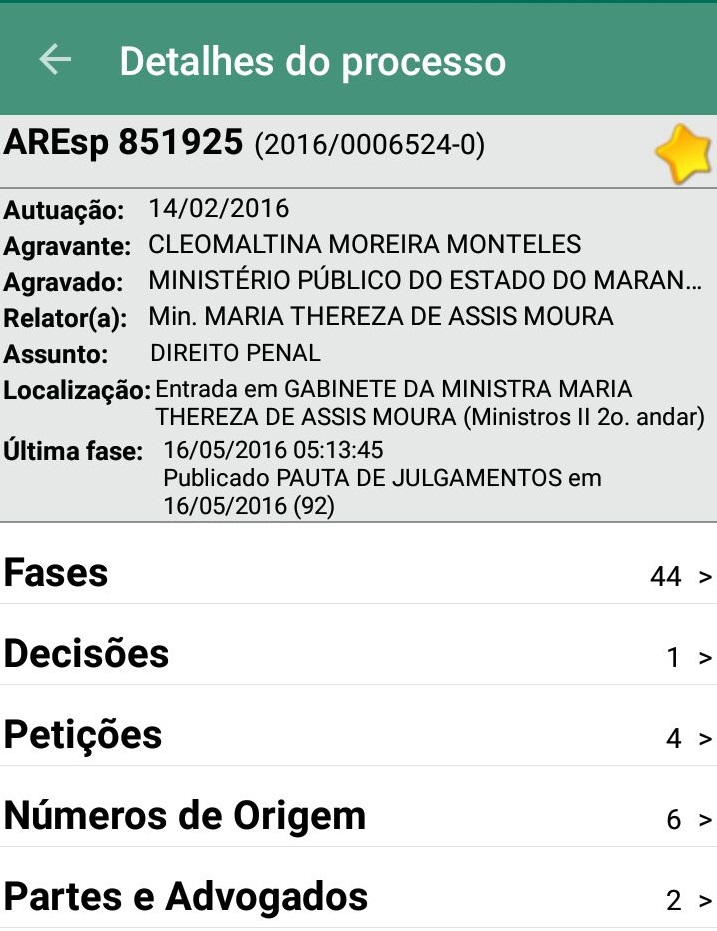Go back from Detalhes do processo
Viewport: 717px width, 931px height.
click(x=55, y=60)
